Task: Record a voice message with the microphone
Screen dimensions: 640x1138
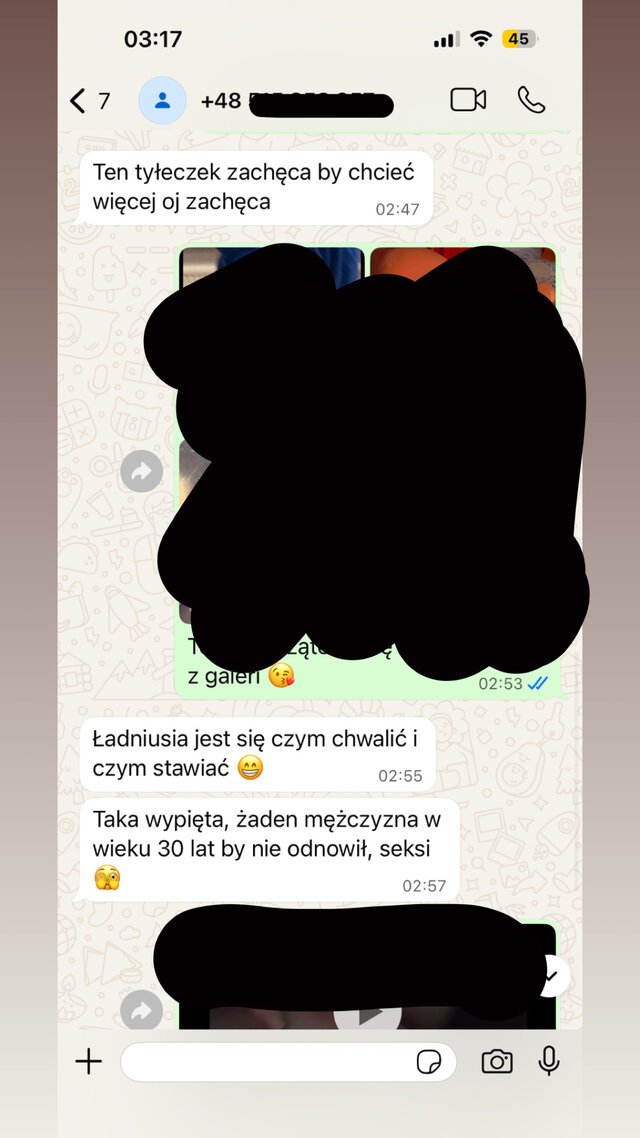Action: [549, 1062]
